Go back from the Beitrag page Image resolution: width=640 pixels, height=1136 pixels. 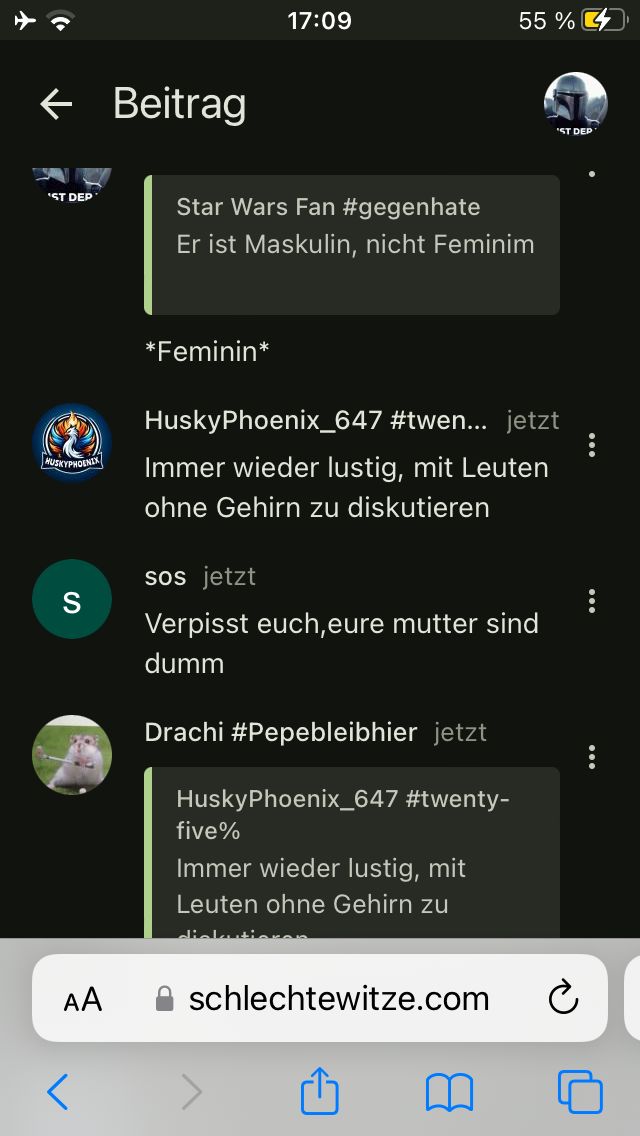pyautogui.click(x=56, y=104)
